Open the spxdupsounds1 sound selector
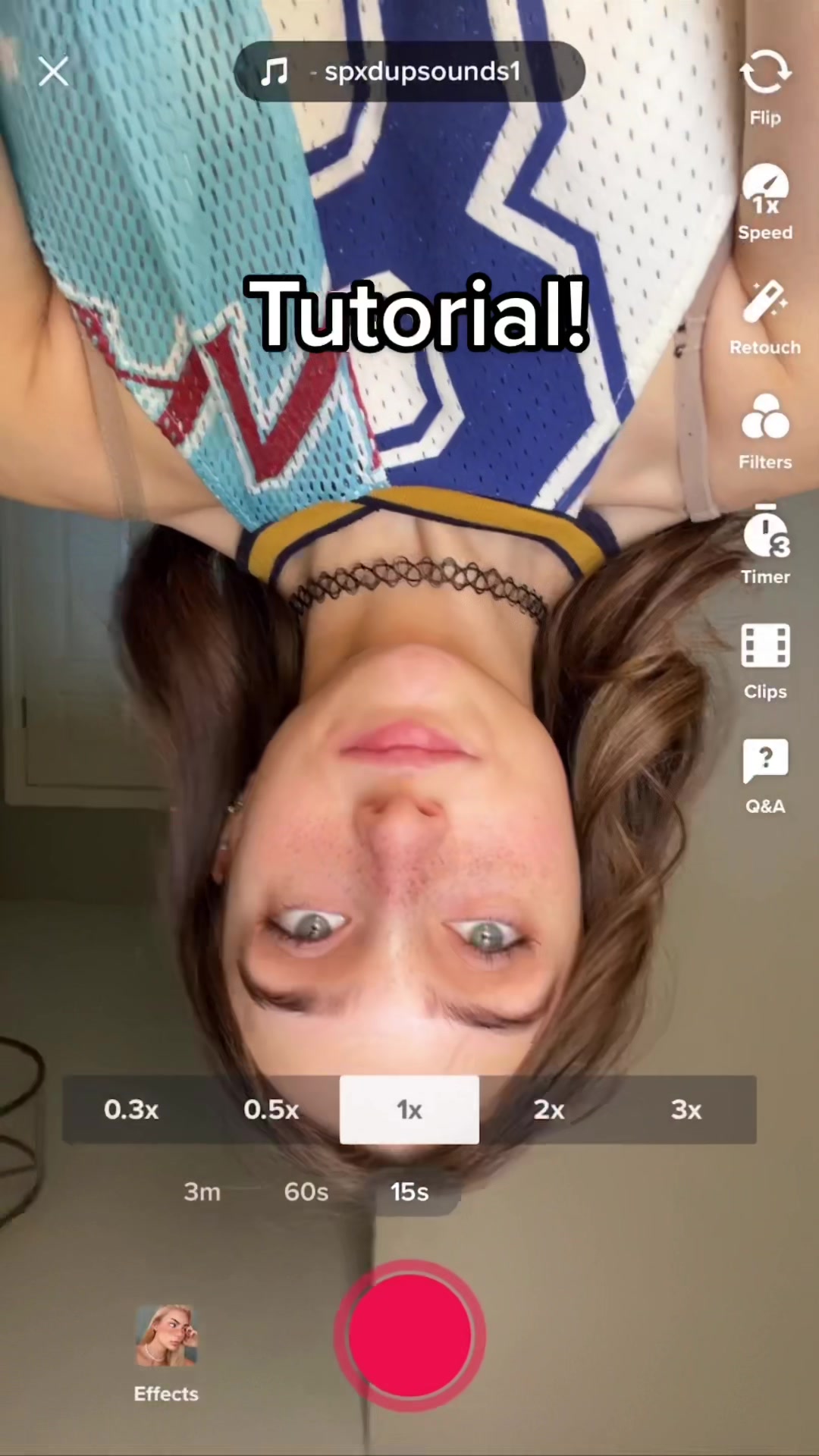 coord(409,72)
